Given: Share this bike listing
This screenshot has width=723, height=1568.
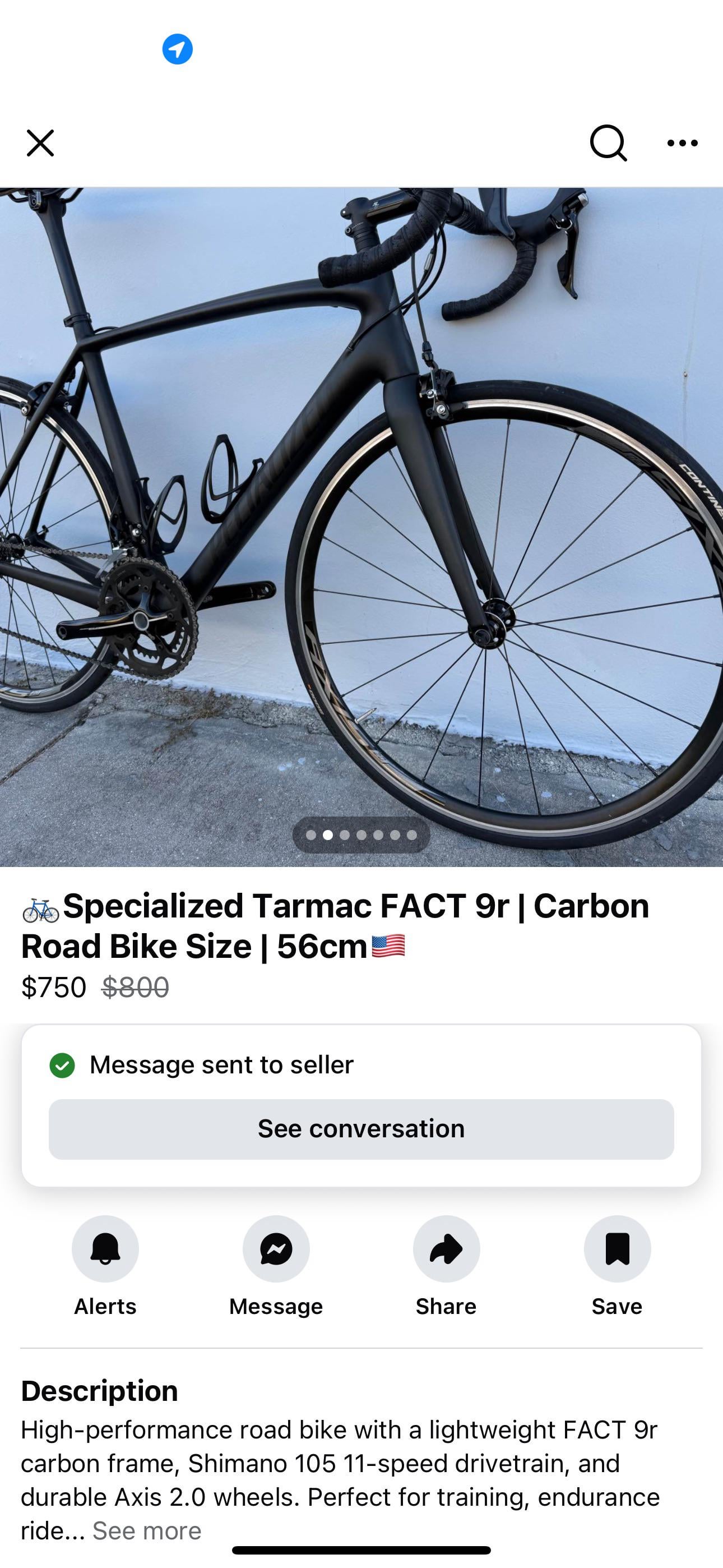Looking at the screenshot, I should 446,1249.
